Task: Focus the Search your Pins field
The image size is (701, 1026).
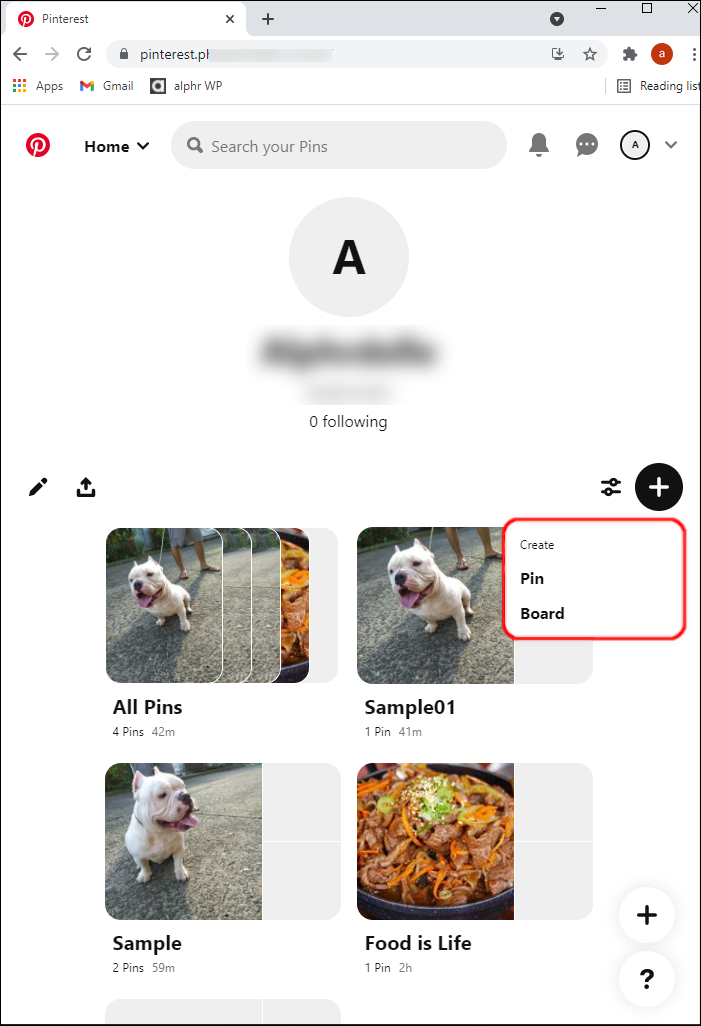Action: tap(338, 145)
